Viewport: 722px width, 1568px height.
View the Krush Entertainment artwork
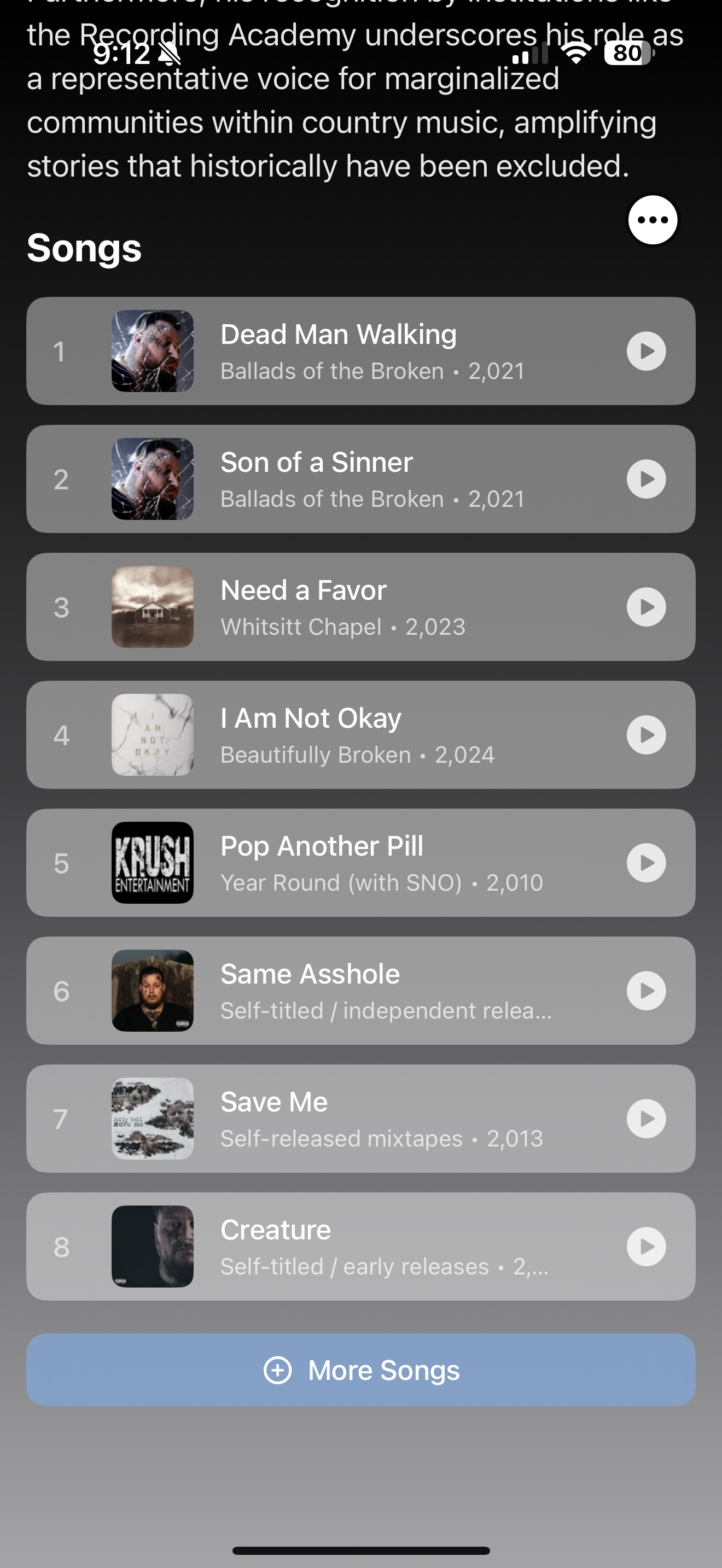[x=152, y=863]
